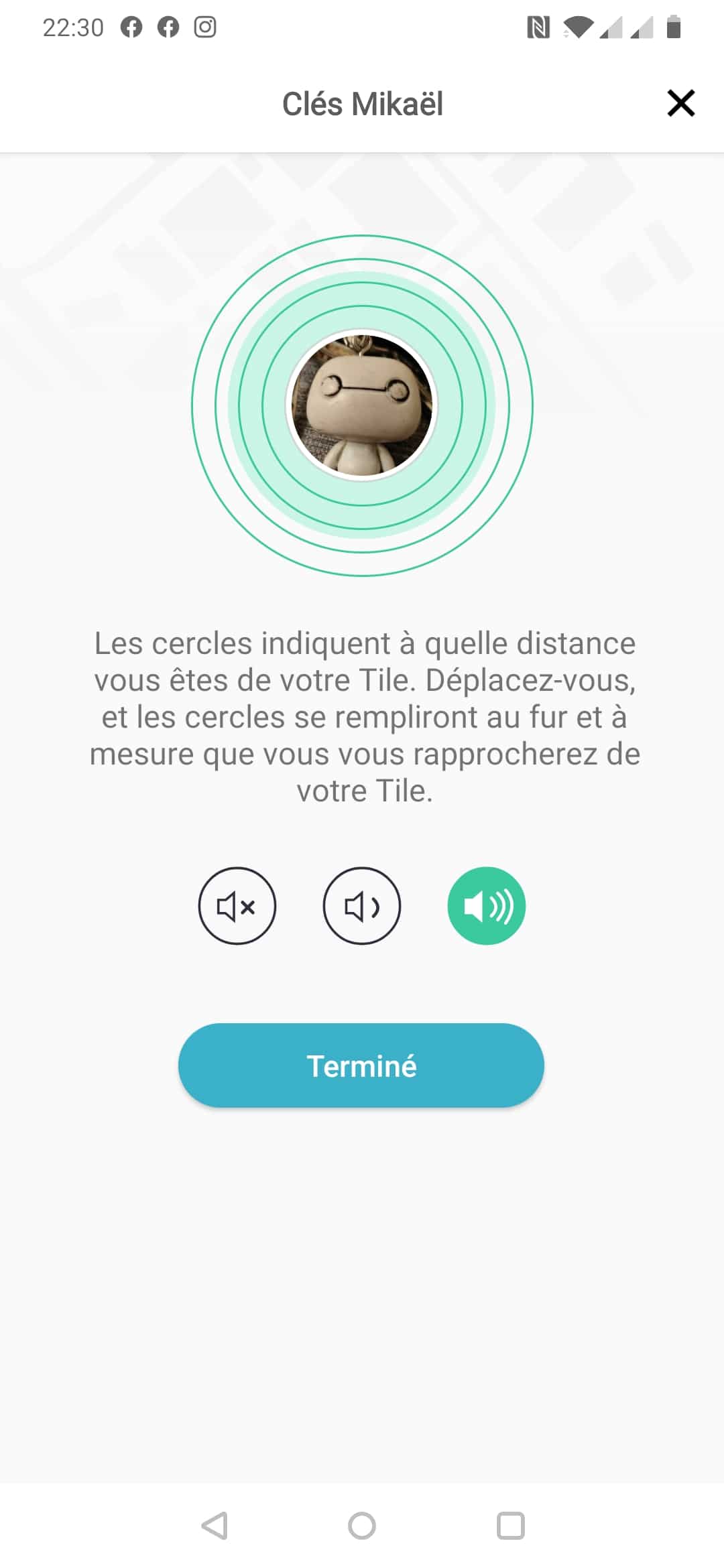Go back with the system back button
The height and width of the screenshot is (1568, 724).
pos(215,1526)
